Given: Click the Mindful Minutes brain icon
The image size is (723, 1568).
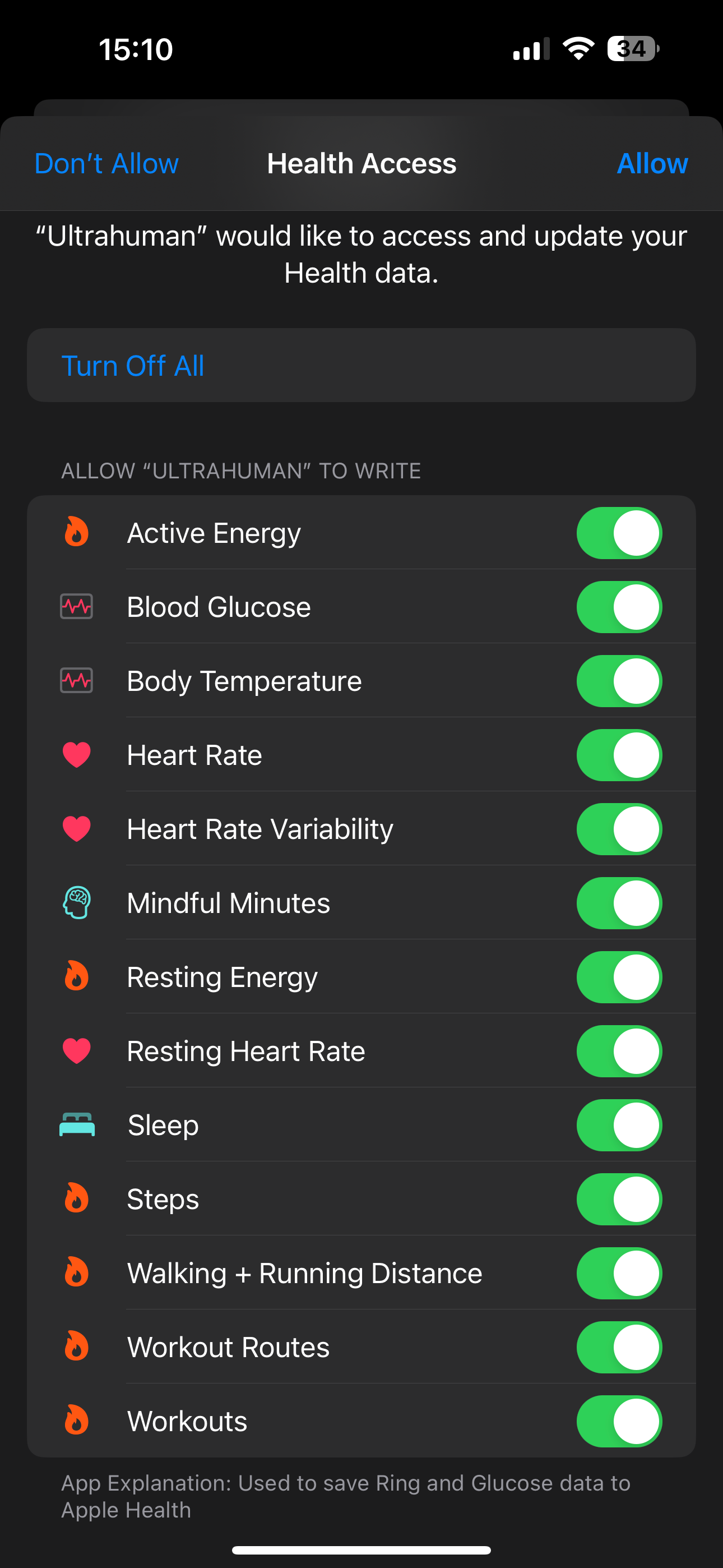Looking at the screenshot, I should click(77, 903).
